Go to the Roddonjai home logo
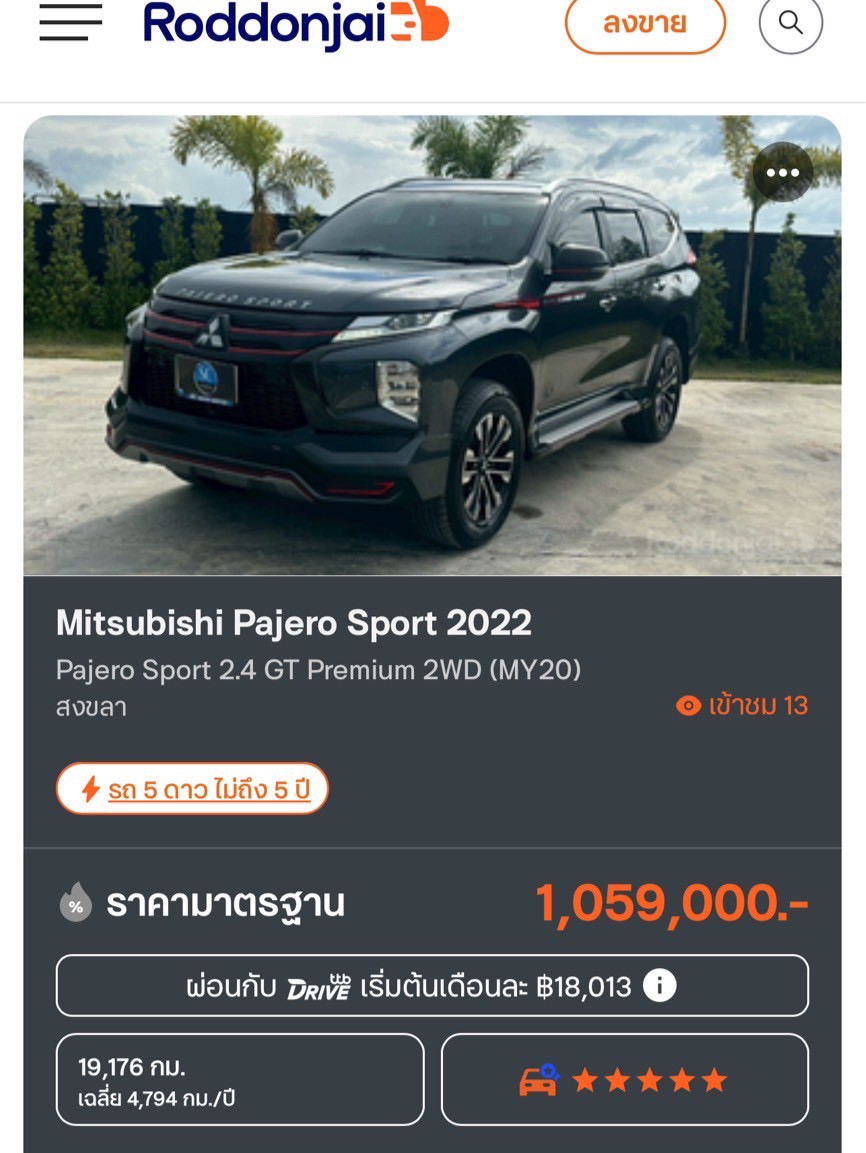Image resolution: width=866 pixels, height=1153 pixels. [x=296, y=23]
